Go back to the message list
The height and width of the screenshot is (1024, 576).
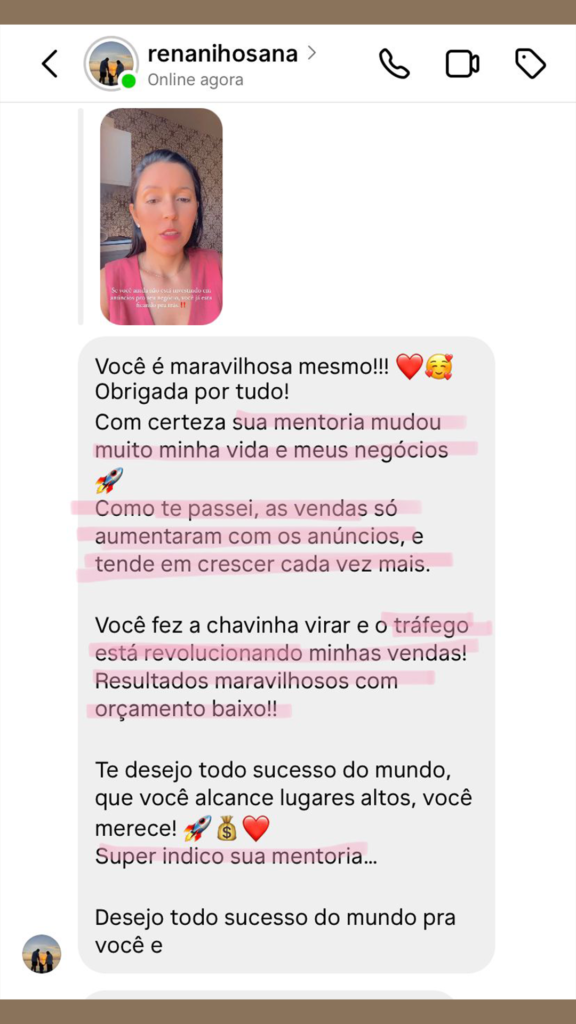(x=50, y=64)
